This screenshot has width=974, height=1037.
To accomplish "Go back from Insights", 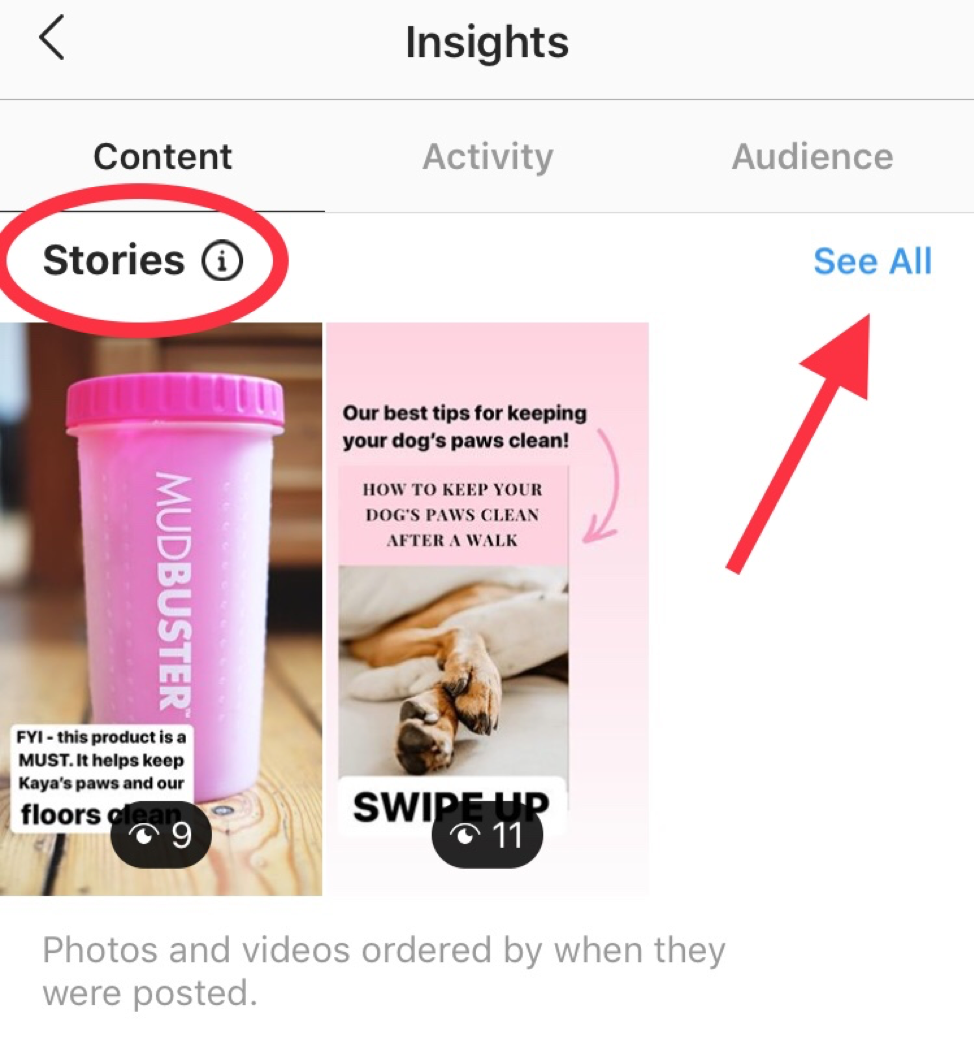I will pos(51,41).
